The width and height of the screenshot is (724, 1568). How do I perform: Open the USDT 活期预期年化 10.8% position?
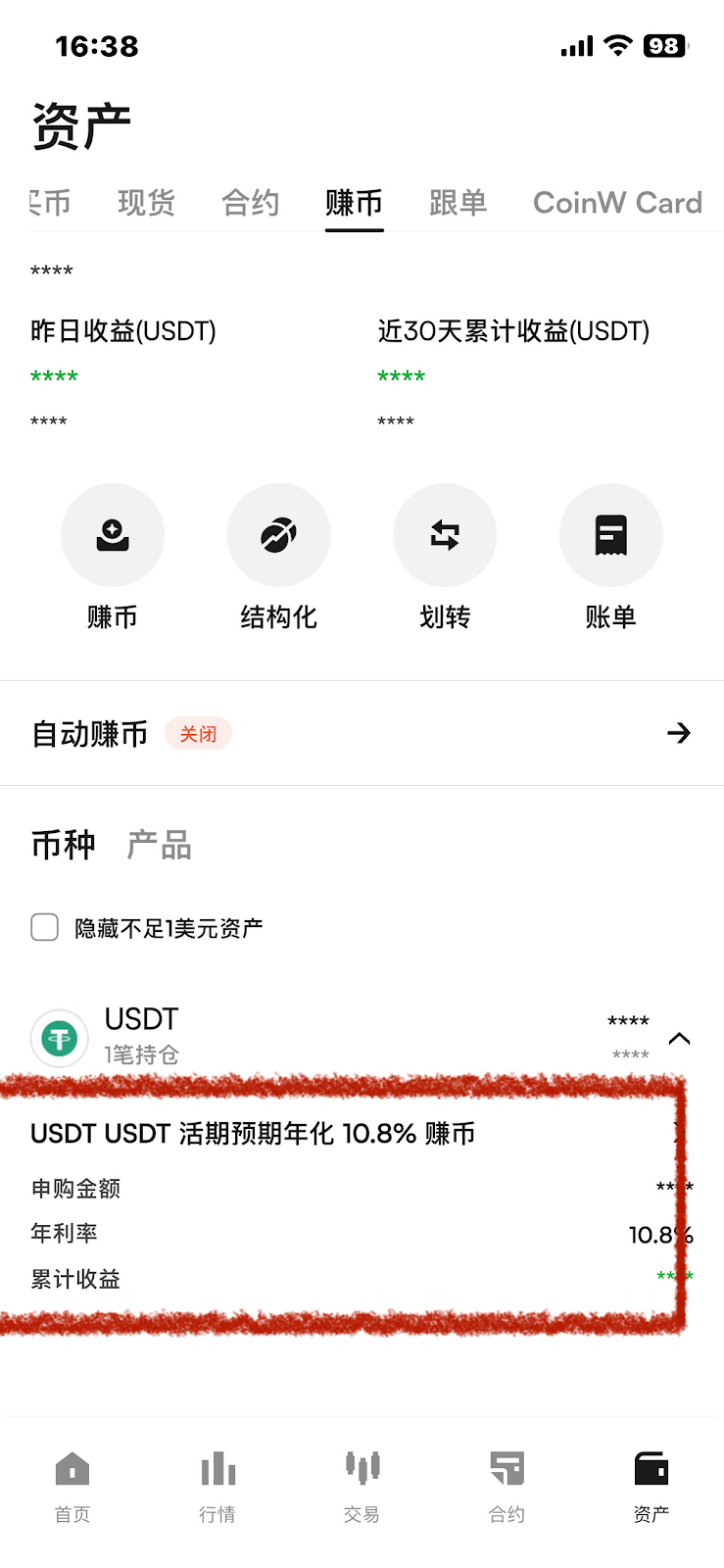[x=253, y=1134]
